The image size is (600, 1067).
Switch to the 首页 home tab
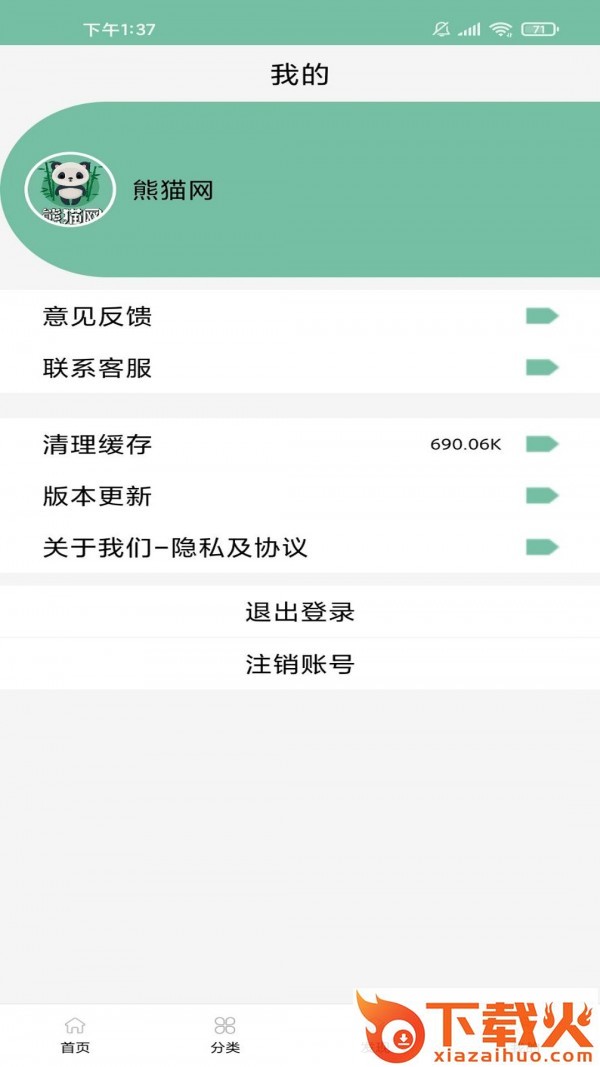pos(75,1036)
